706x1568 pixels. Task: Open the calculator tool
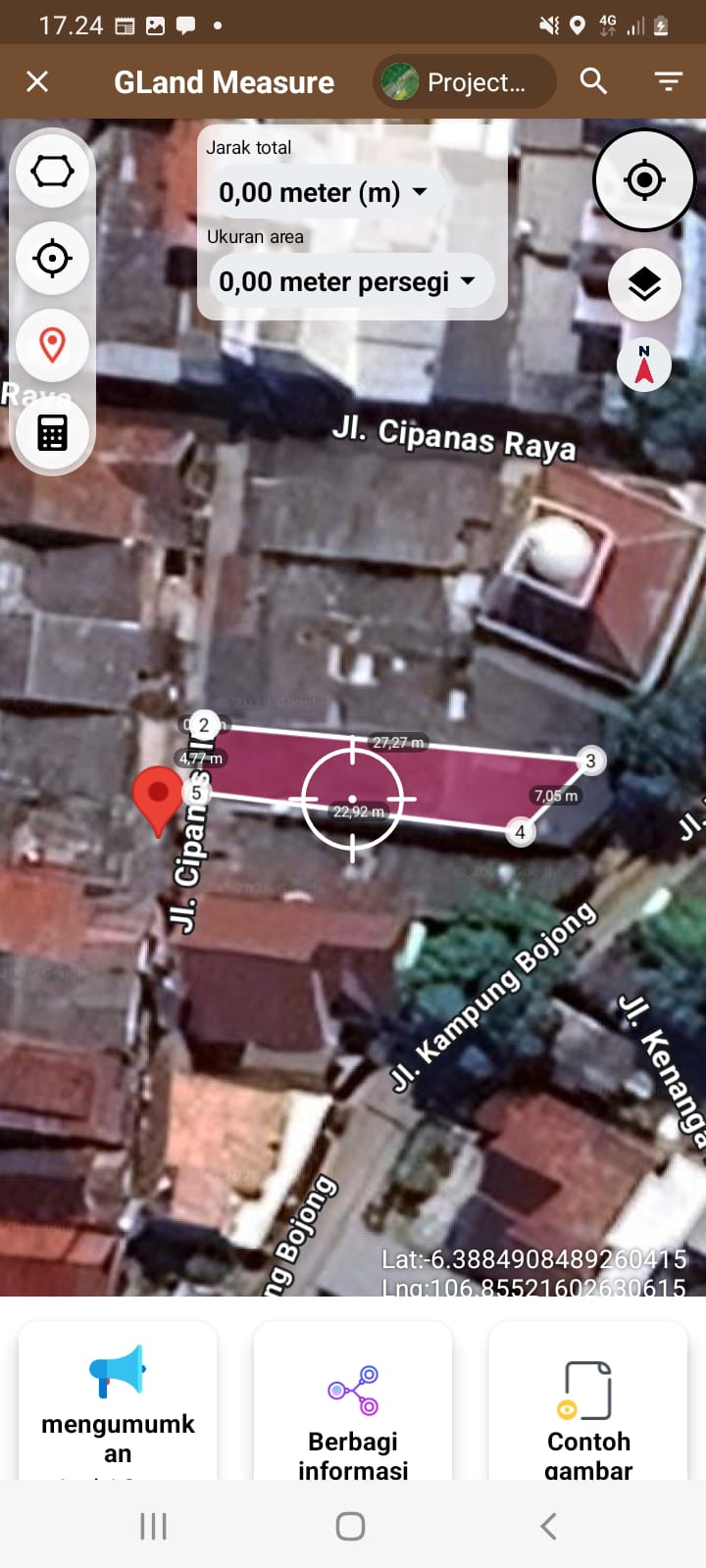coord(52,432)
